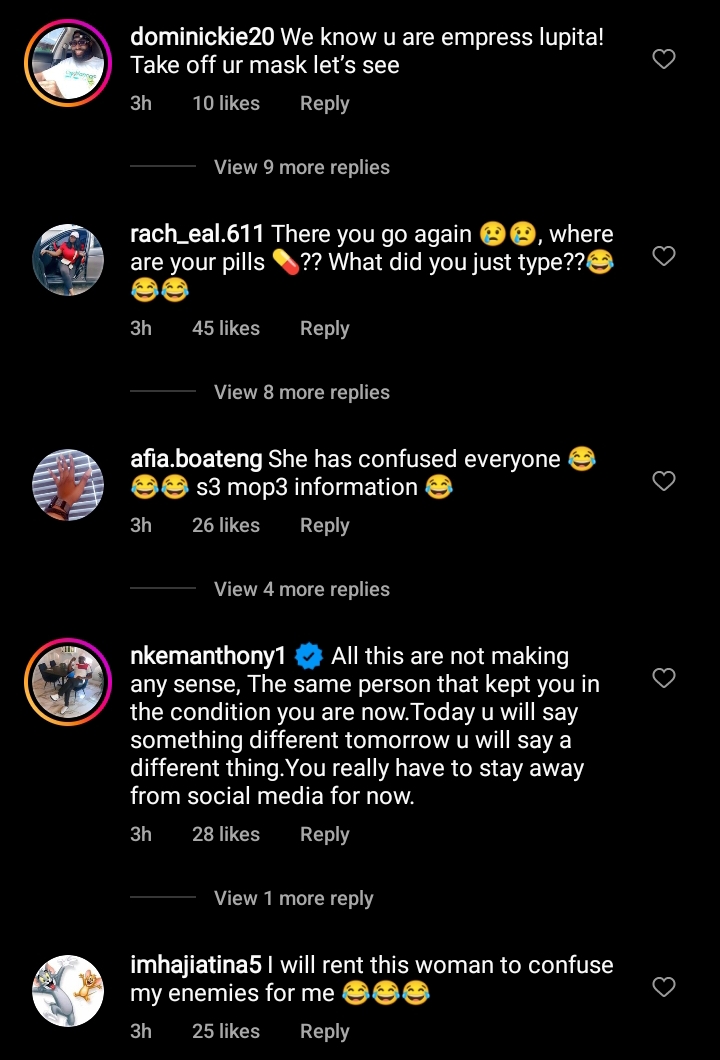Like dominickie20's comment
Image resolution: width=720 pixels, height=1060 pixels.
(664, 60)
